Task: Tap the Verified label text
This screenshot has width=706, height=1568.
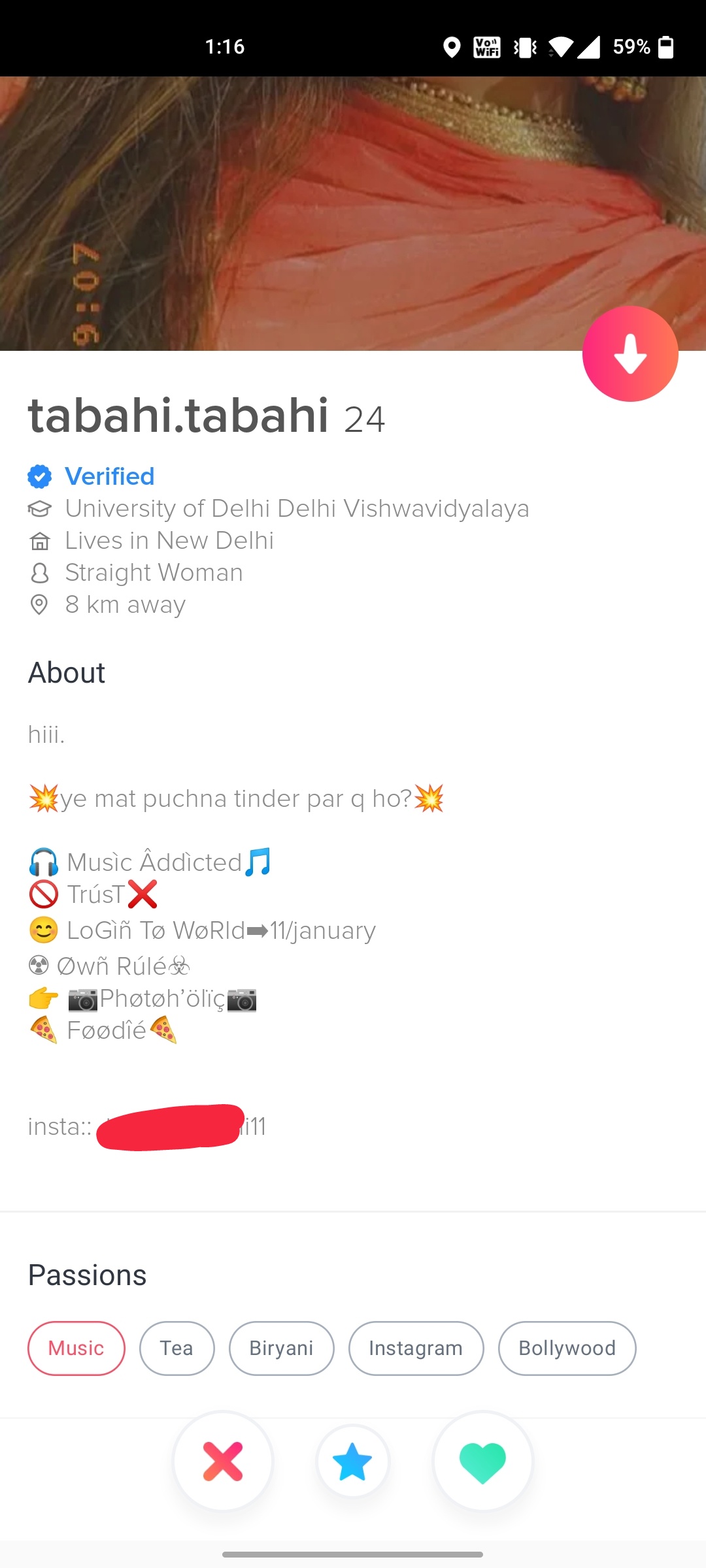Action: 109,476
